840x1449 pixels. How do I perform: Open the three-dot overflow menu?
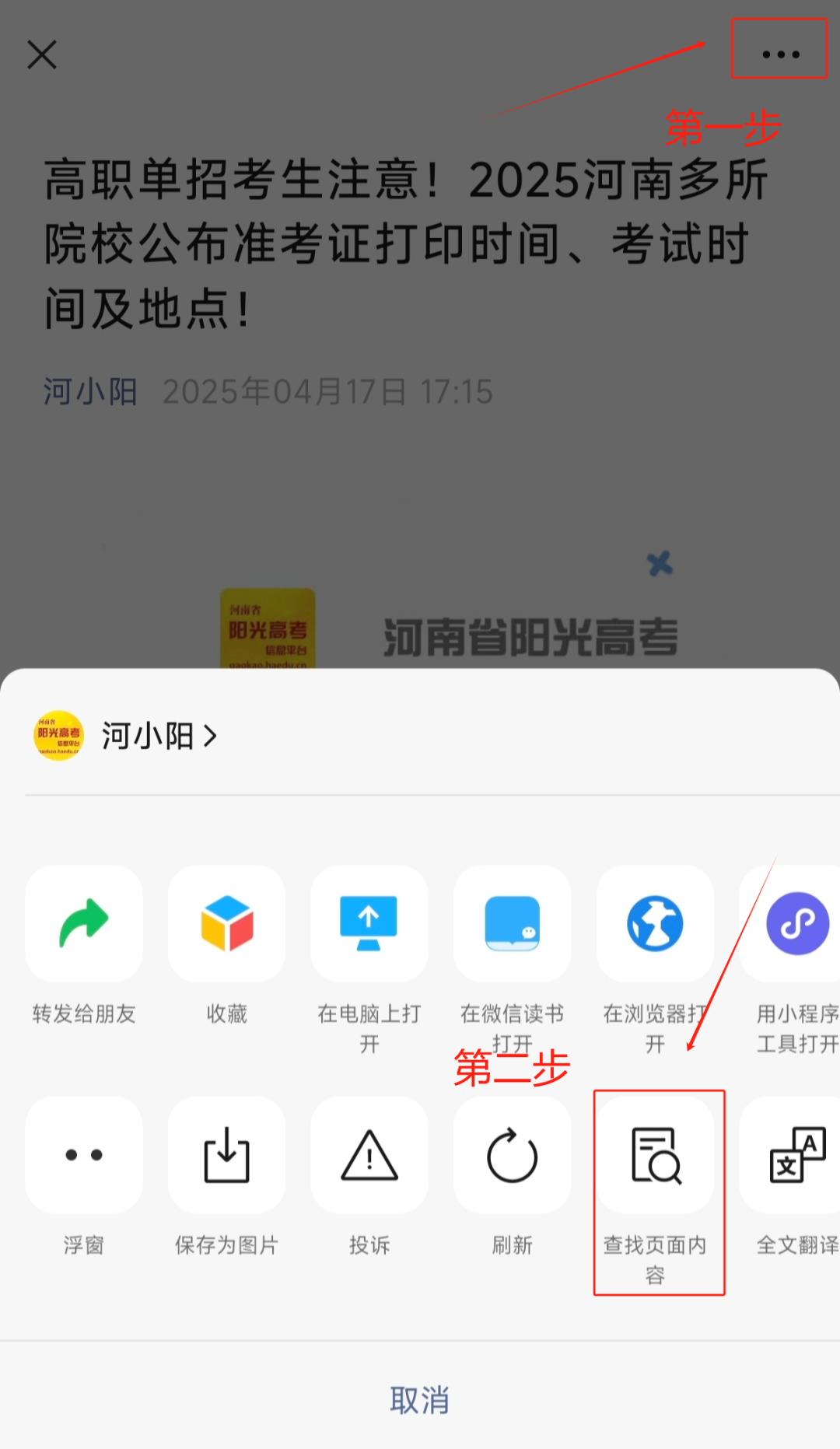coord(780,54)
